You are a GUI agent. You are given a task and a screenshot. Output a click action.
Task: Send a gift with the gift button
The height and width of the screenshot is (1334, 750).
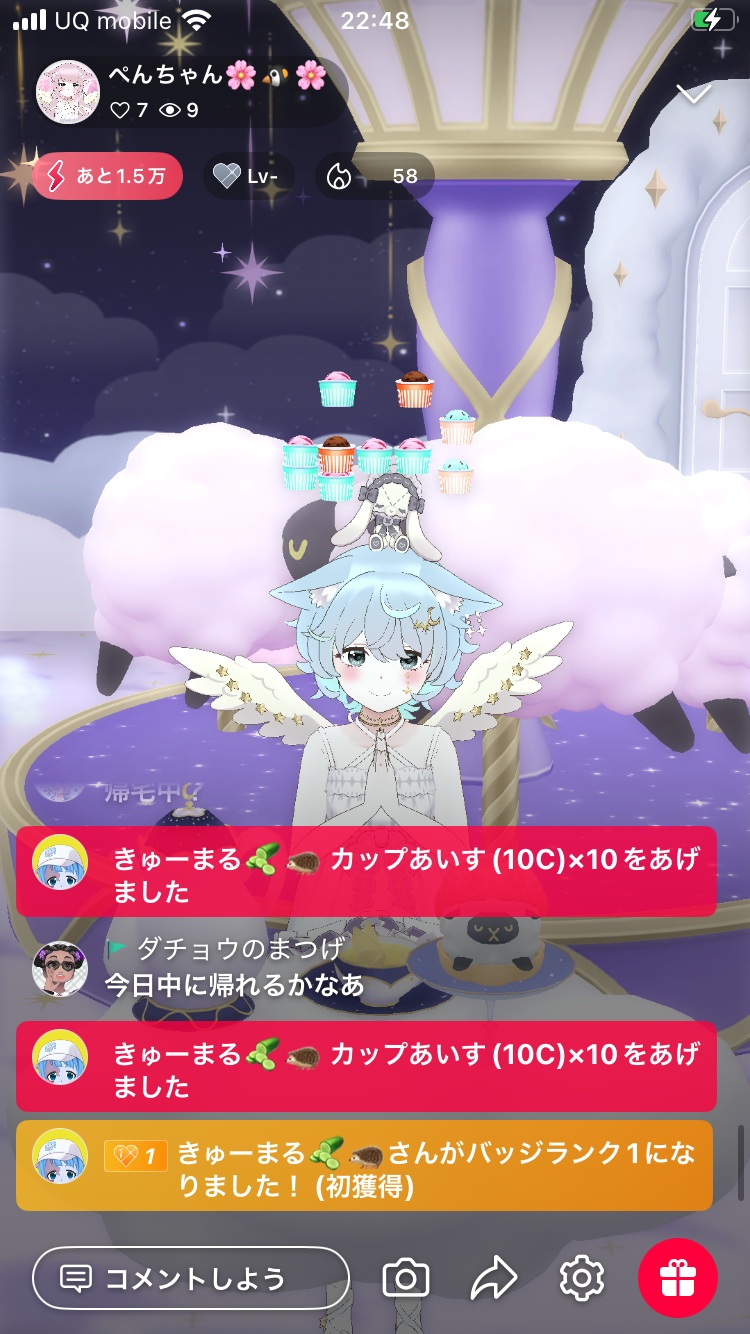point(678,1278)
